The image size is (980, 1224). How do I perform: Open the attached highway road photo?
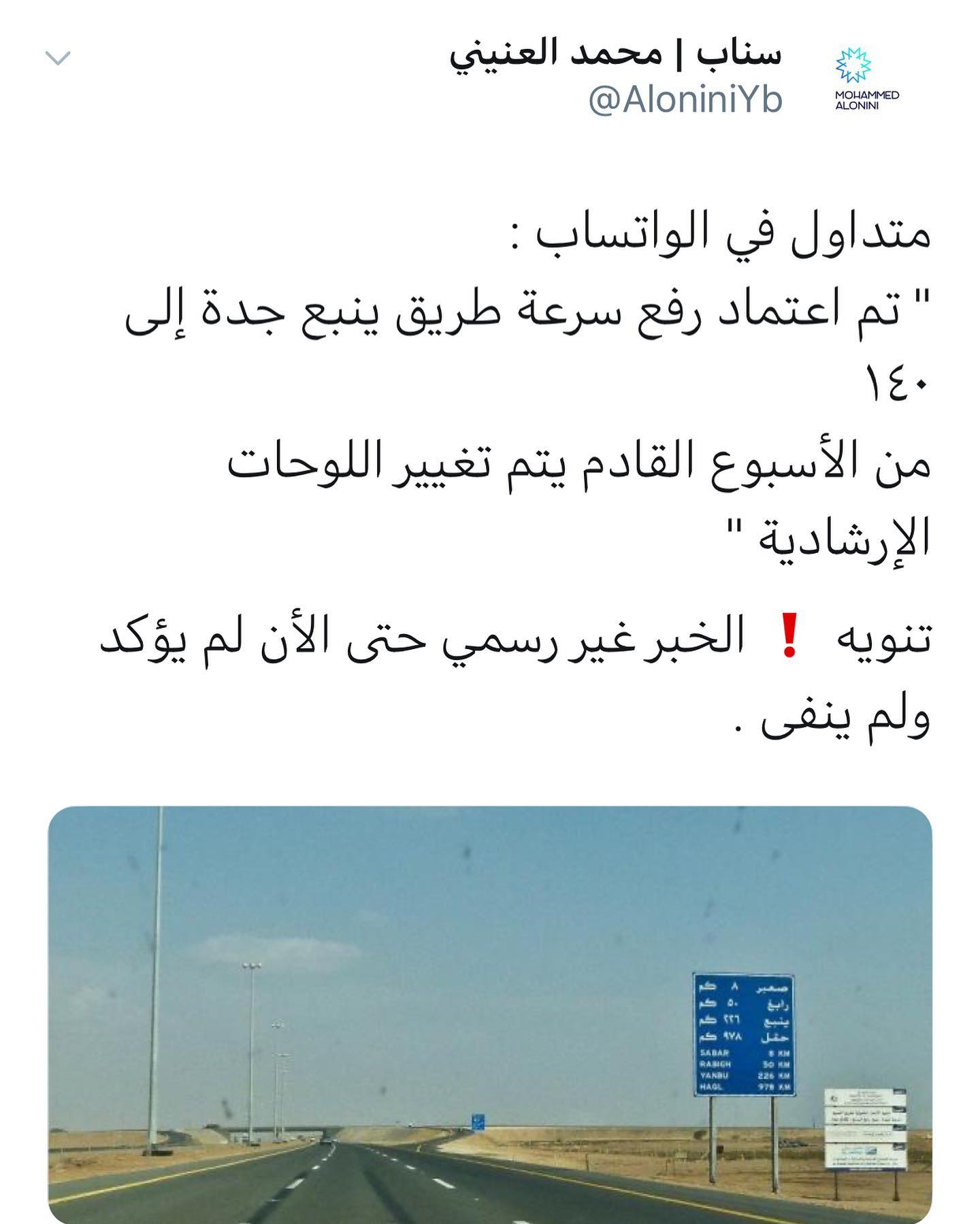pyautogui.click(x=490, y=1015)
